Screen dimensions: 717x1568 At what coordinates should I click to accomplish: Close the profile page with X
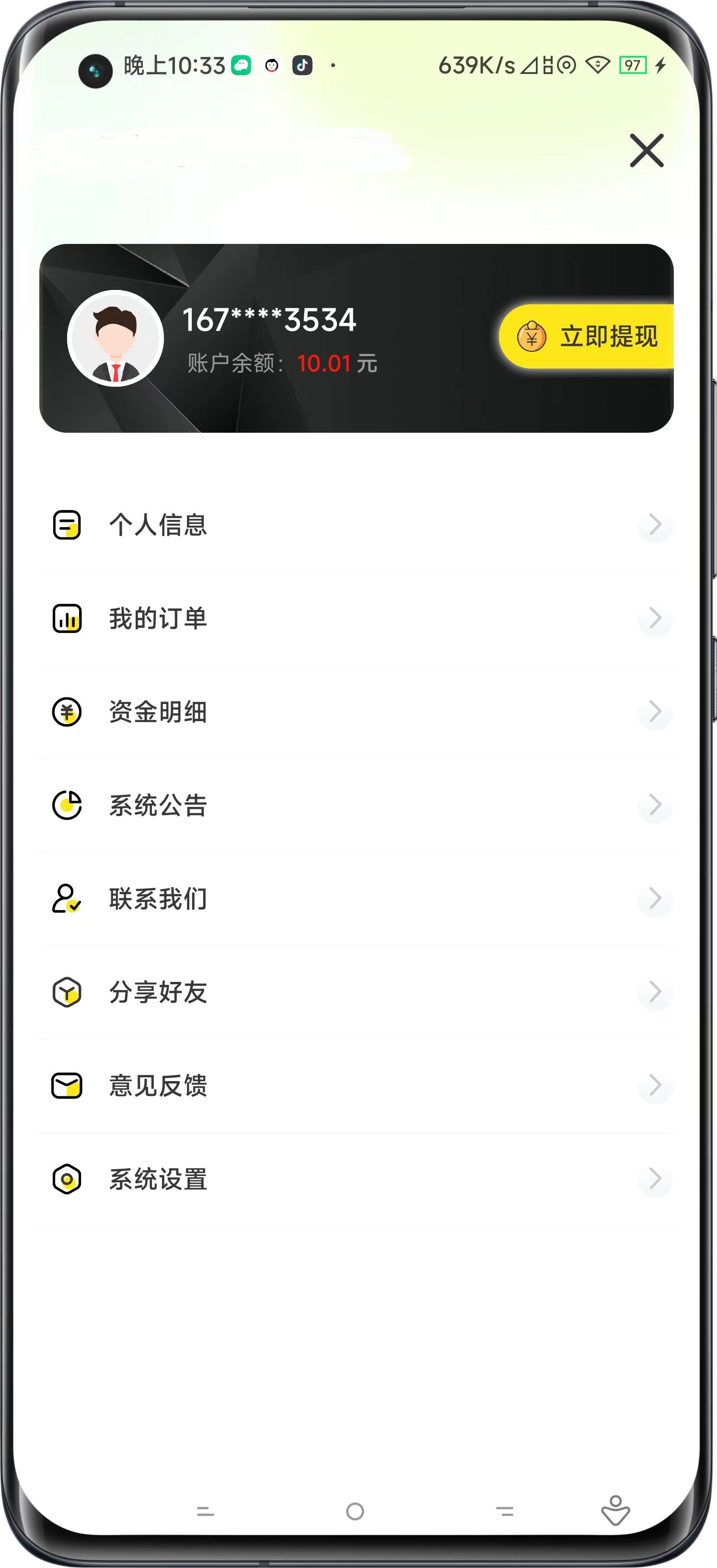(x=647, y=150)
